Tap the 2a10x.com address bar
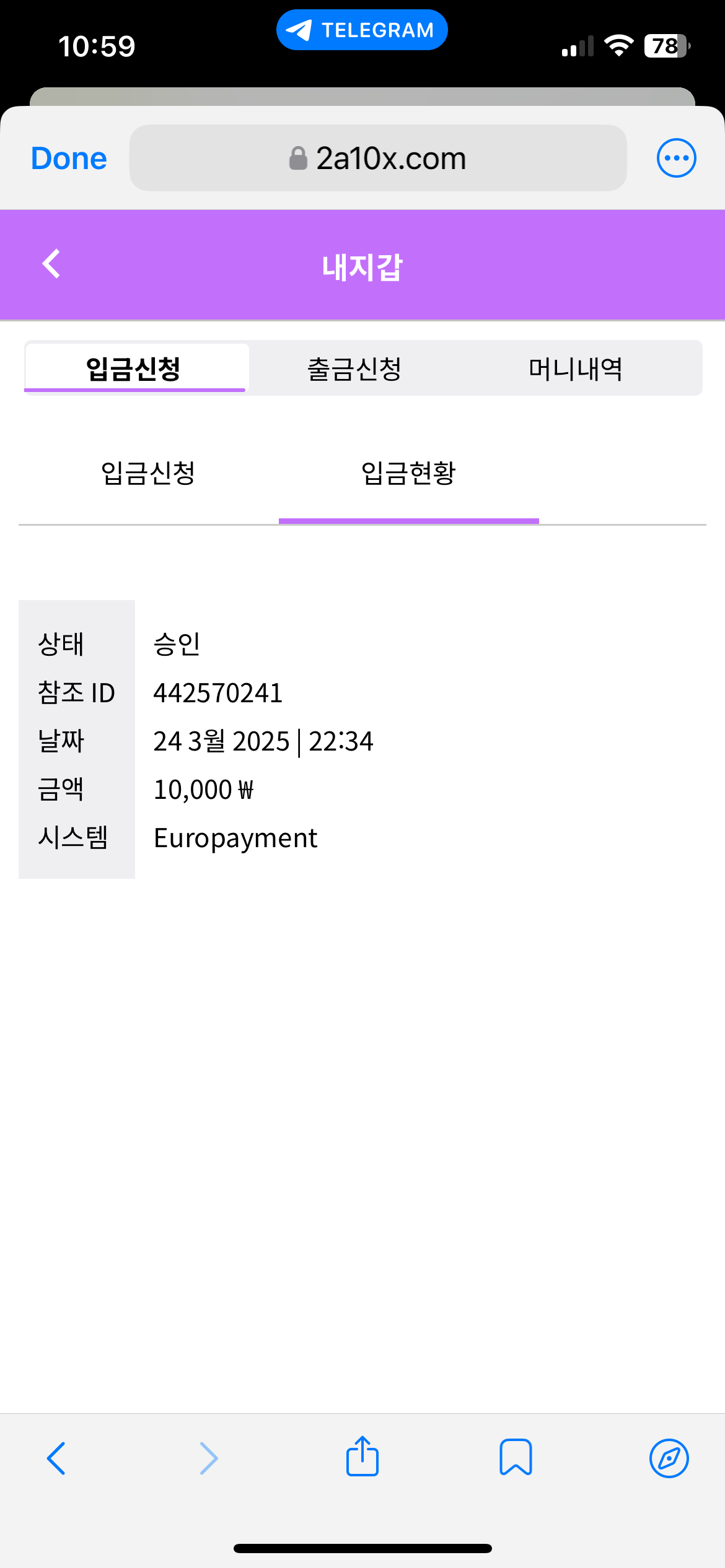Screen dimensions: 725x1568 (378, 159)
